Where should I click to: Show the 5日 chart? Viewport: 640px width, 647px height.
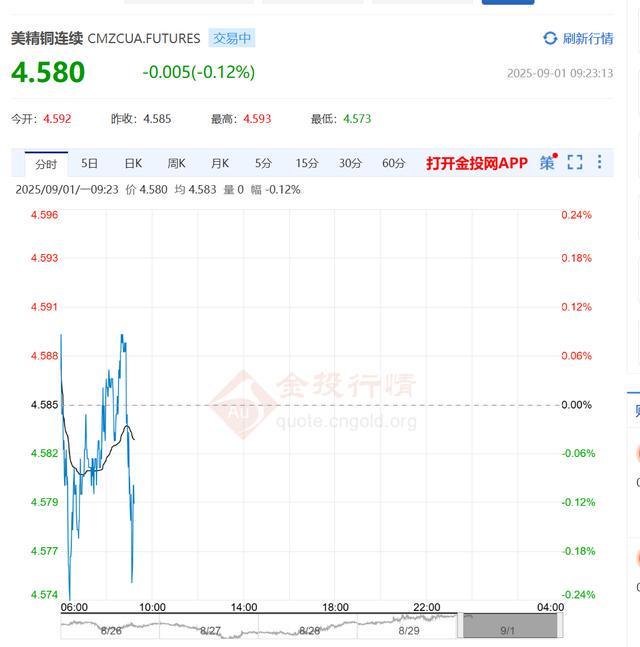point(90,164)
